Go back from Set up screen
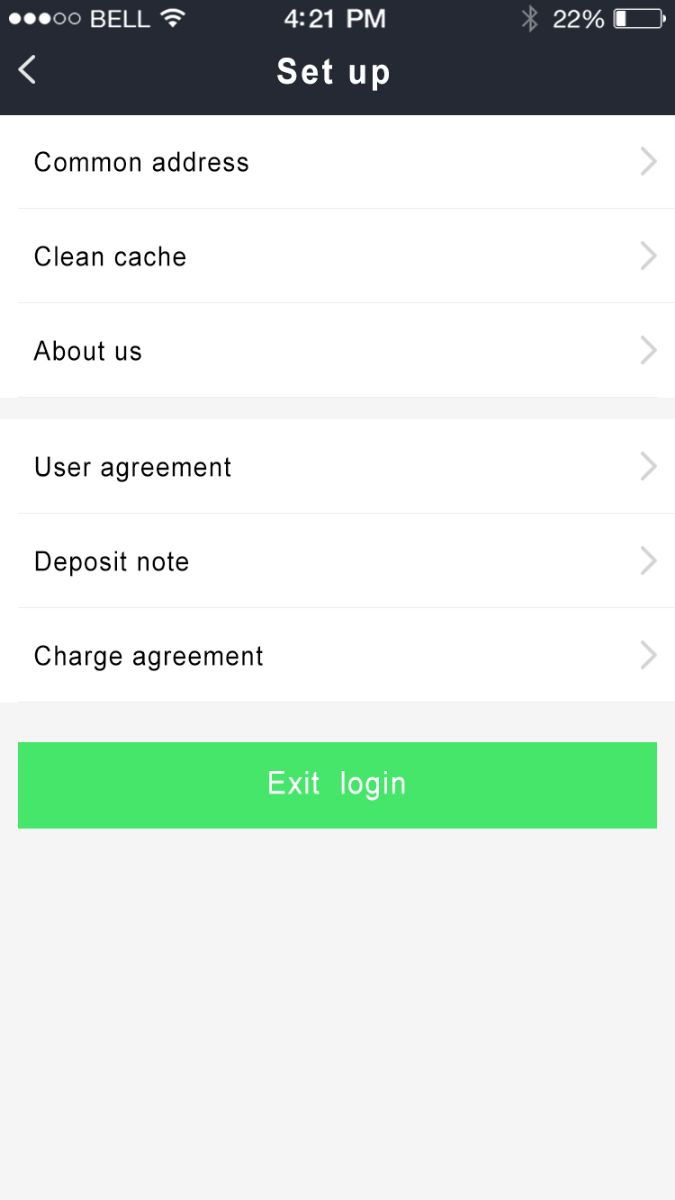Screen dimensions: 675x1200 [x=27, y=70]
